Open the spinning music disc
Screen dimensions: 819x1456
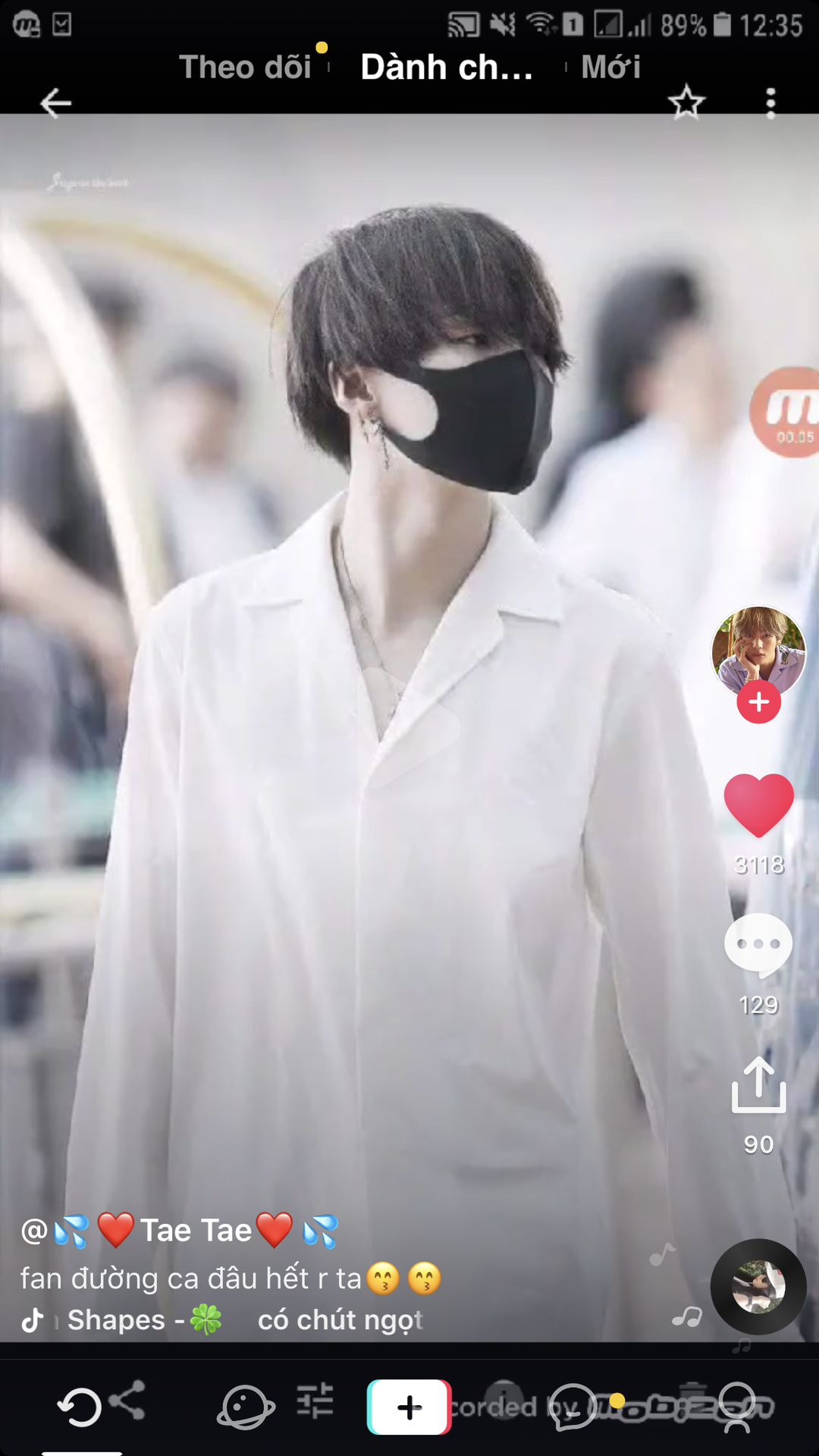(758, 1287)
